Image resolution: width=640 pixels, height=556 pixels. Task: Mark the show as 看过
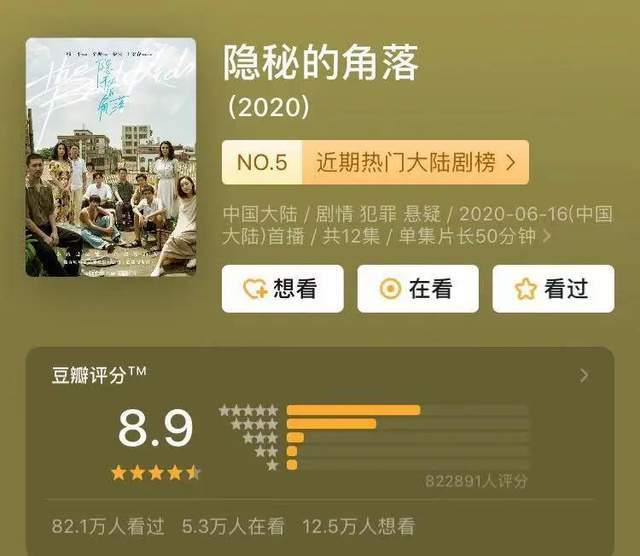pyautogui.click(x=553, y=289)
